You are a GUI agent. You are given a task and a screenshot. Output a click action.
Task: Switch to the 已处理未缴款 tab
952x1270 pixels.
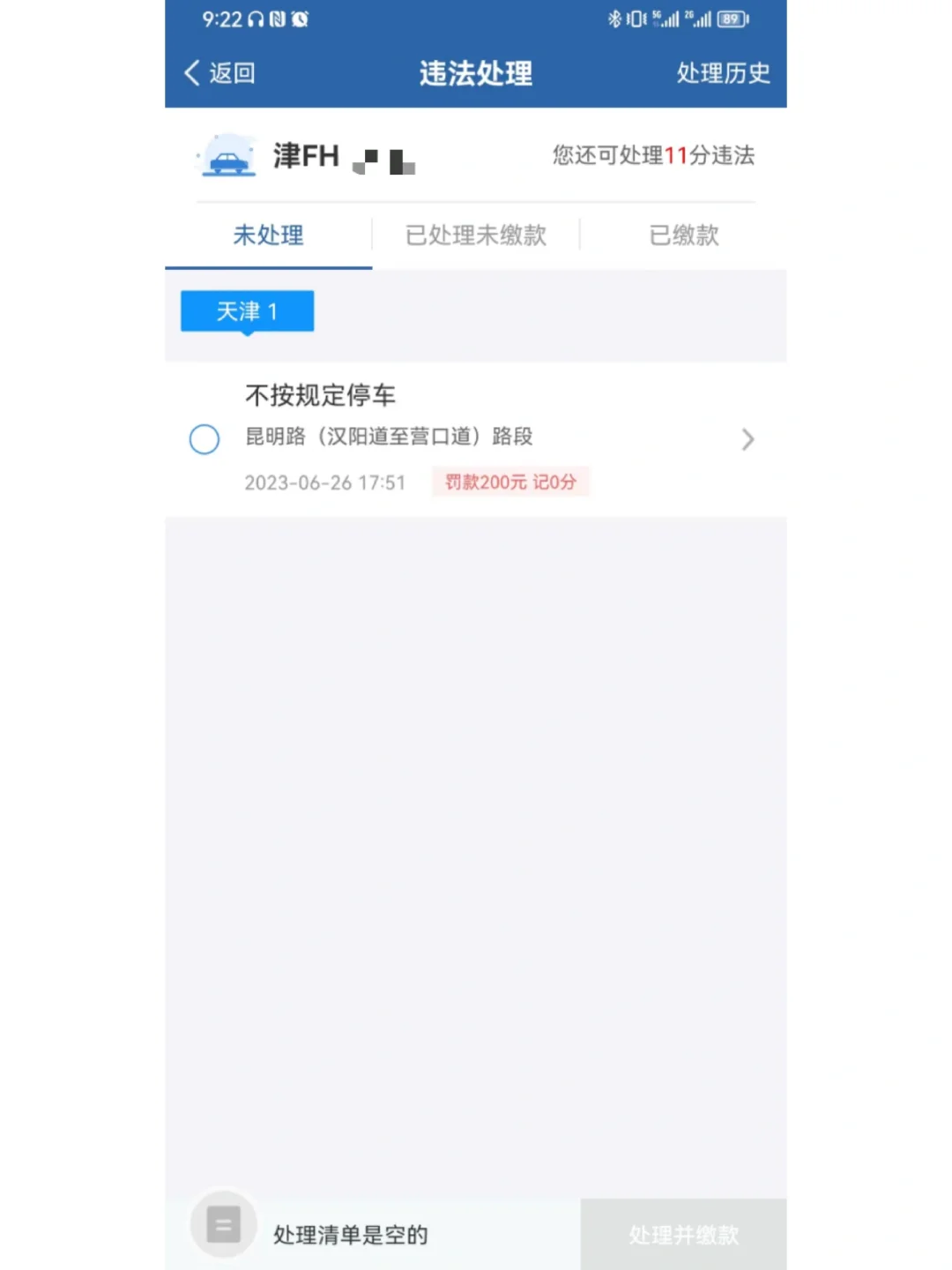pyautogui.click(x=477, y=235)
